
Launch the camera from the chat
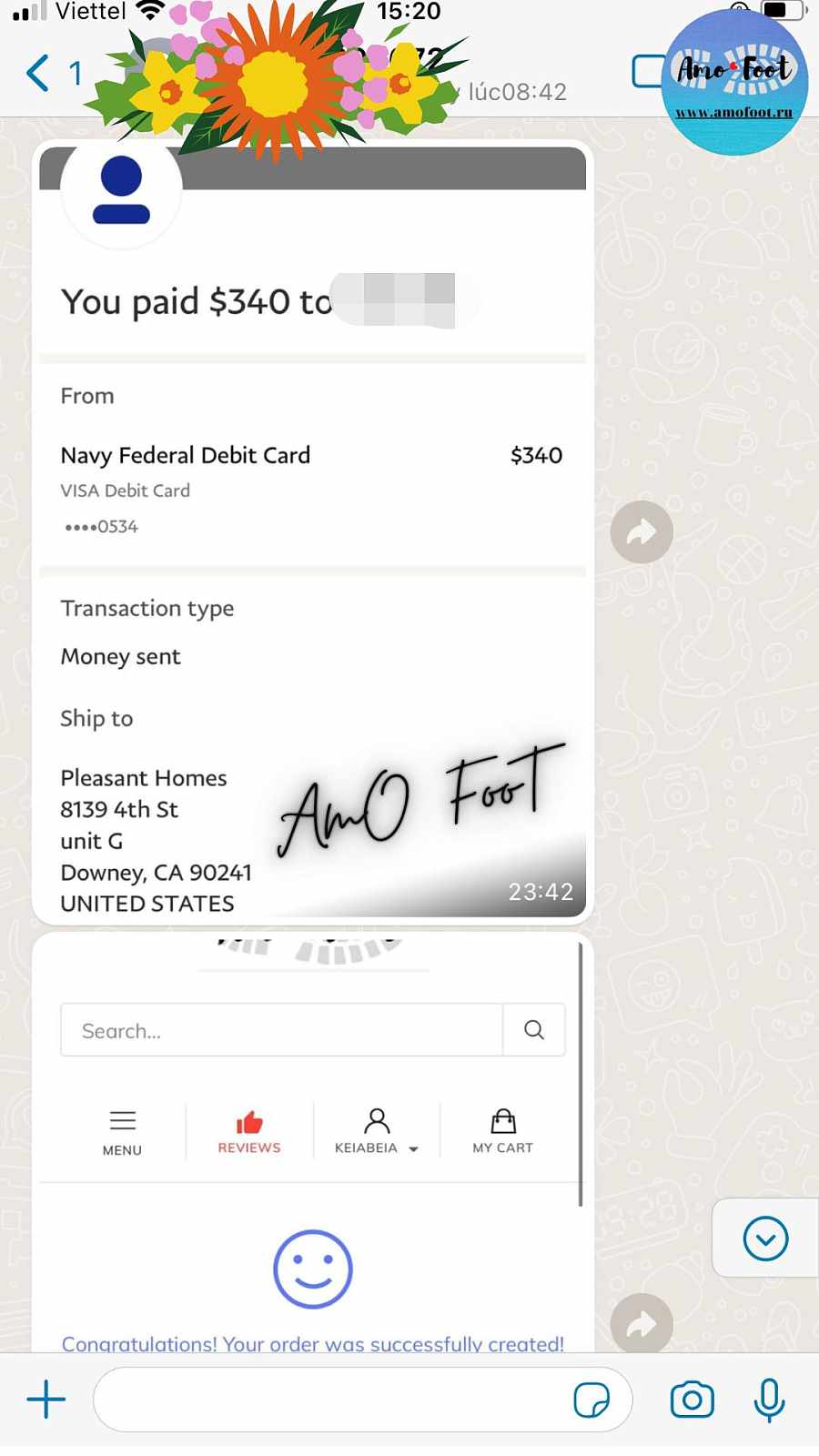692,1400
